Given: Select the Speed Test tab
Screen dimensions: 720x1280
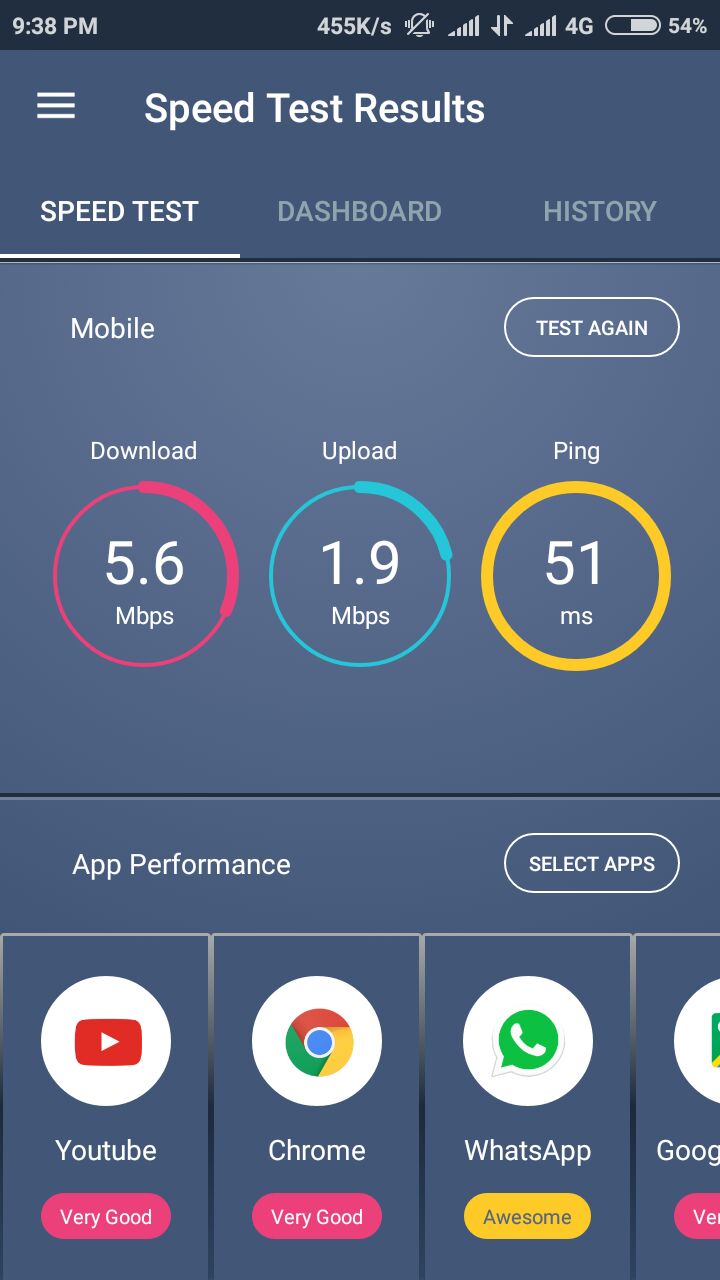Looking at the screenshot, I should tap(120, 211).
